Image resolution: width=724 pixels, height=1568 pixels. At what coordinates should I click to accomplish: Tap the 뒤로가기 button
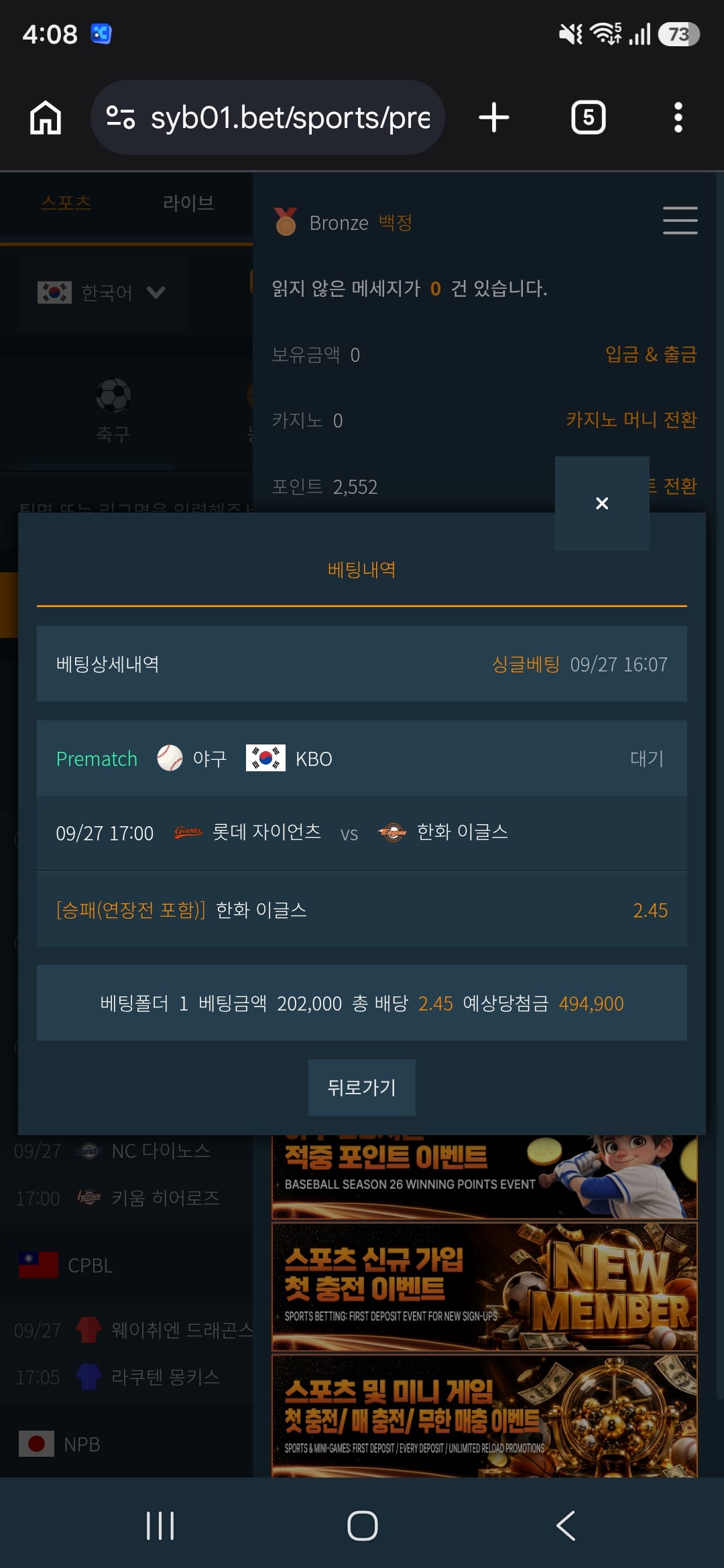click(x=362, y=1088)
